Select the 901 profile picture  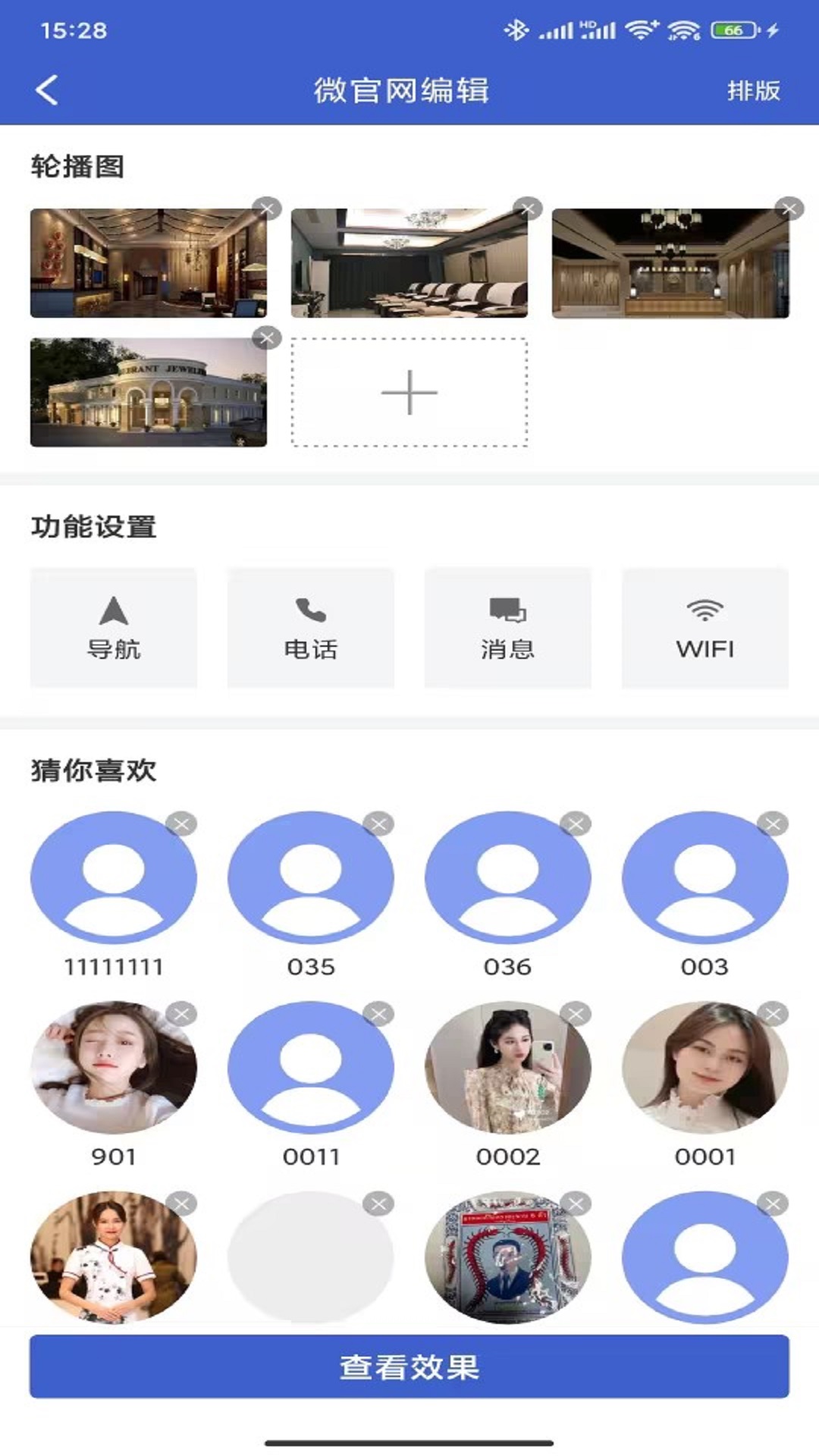coord(114,1068)
